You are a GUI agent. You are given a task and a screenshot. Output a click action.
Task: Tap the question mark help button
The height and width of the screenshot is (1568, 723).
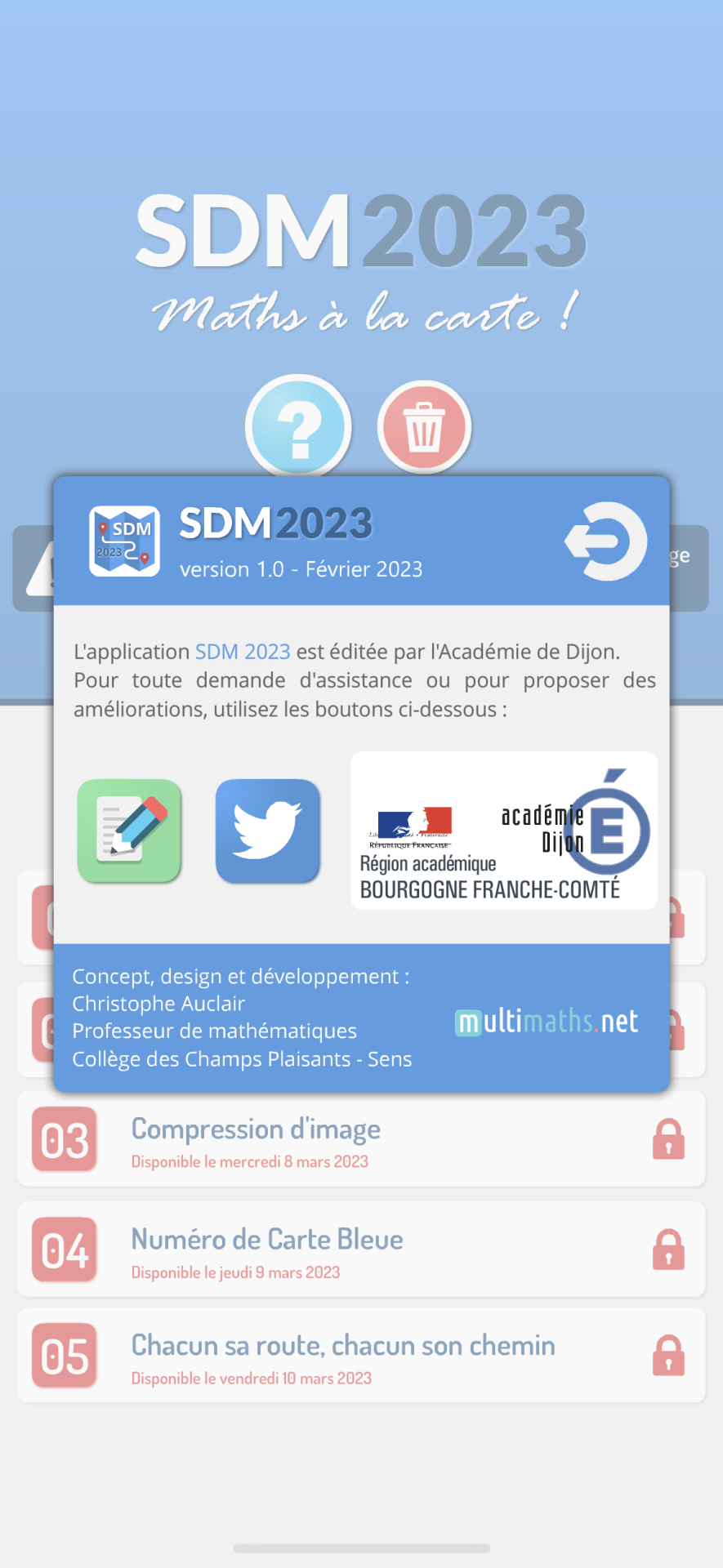(299, 426)
